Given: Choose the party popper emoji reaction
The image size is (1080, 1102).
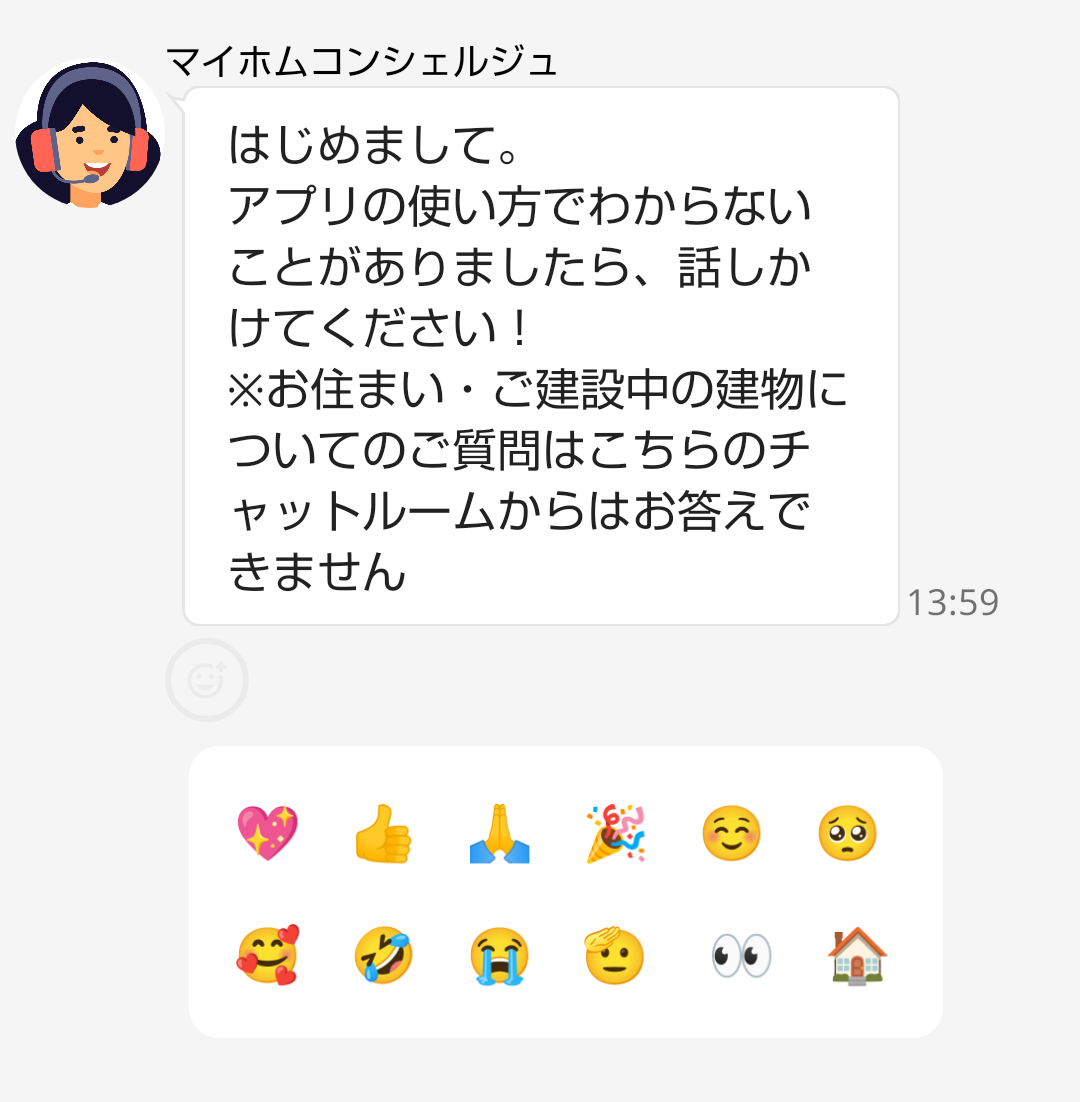Looking at the screenshot, I should [x=615, y=833].
